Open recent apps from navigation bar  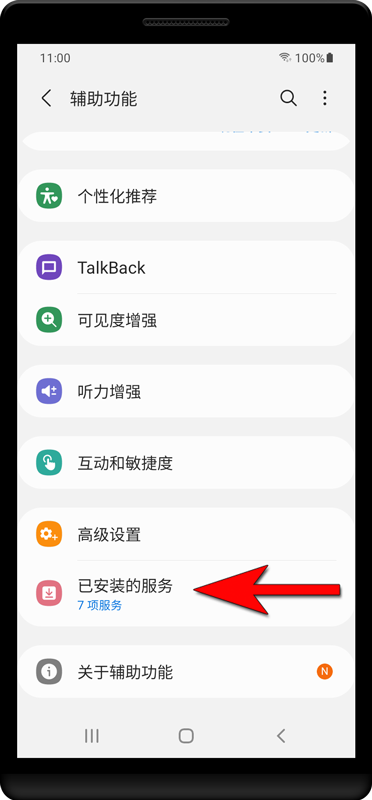point(92,735)
